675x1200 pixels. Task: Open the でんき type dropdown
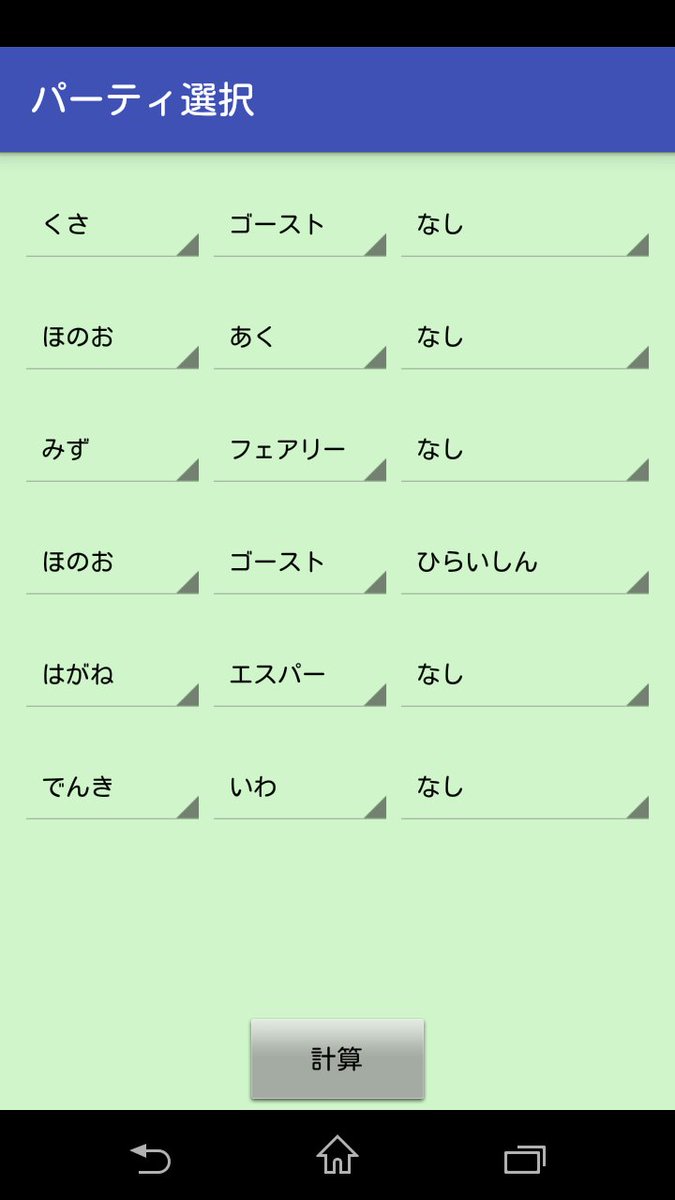coord(112,788)
